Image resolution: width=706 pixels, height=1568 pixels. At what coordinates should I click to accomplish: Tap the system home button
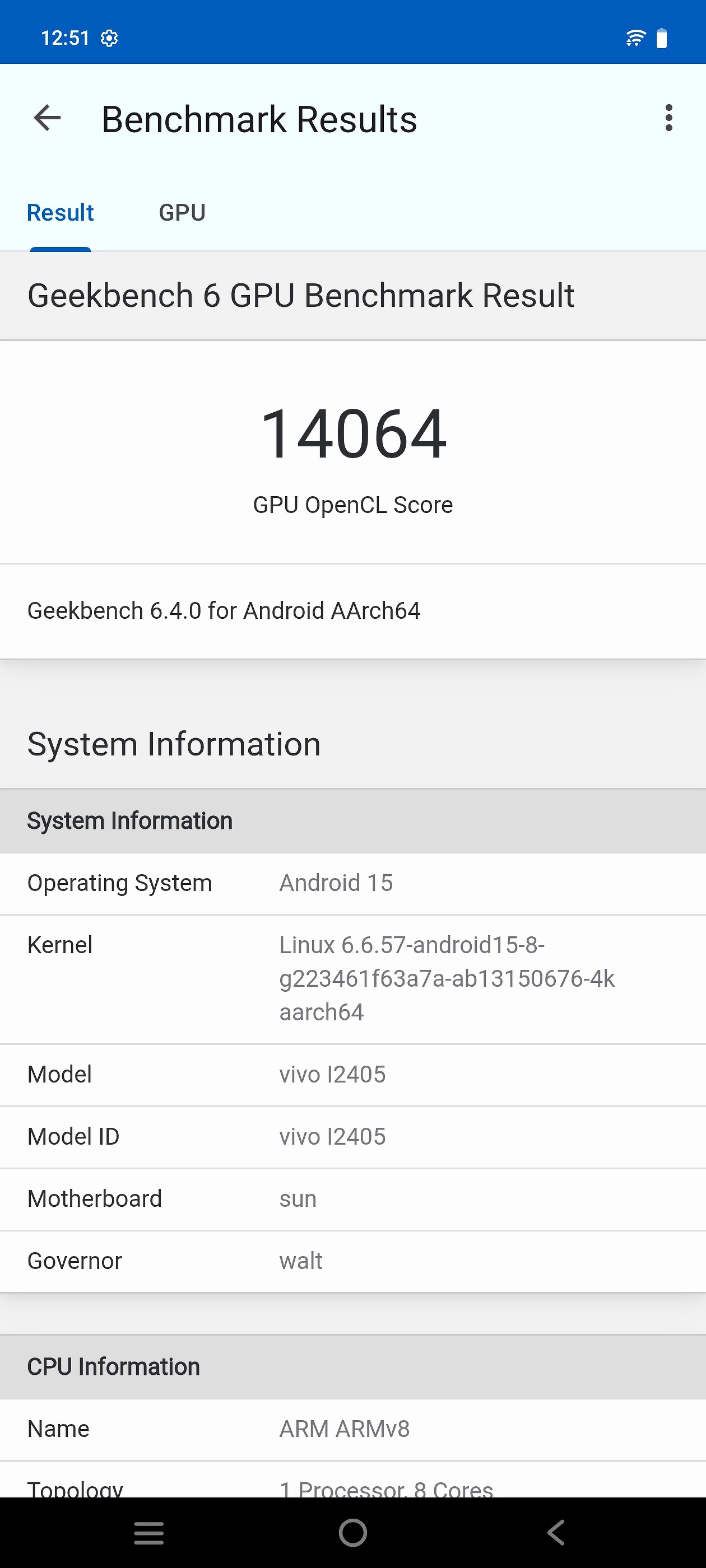tap(352, 1533)
